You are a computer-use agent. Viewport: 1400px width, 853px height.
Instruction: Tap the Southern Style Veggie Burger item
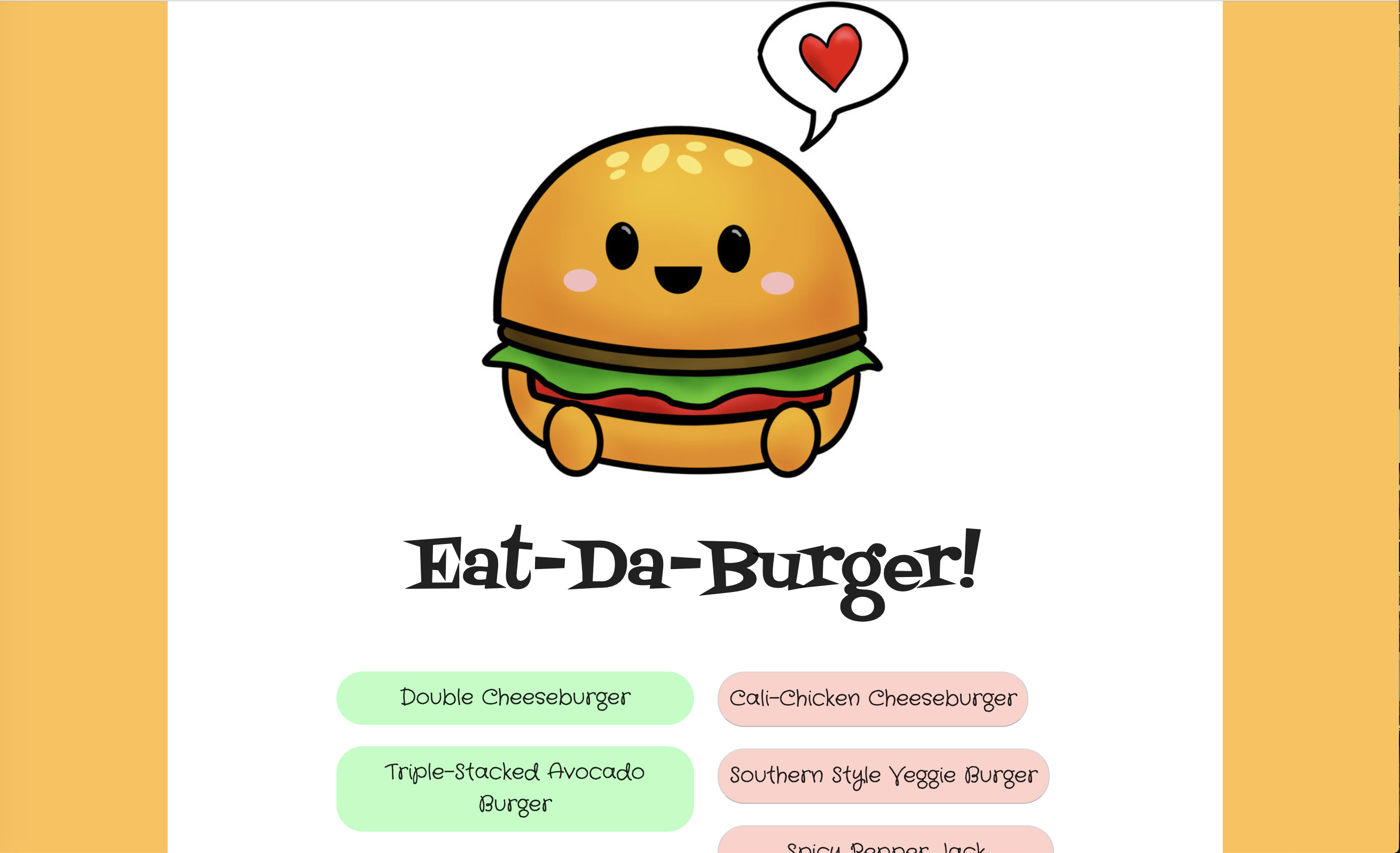[883, 775]
